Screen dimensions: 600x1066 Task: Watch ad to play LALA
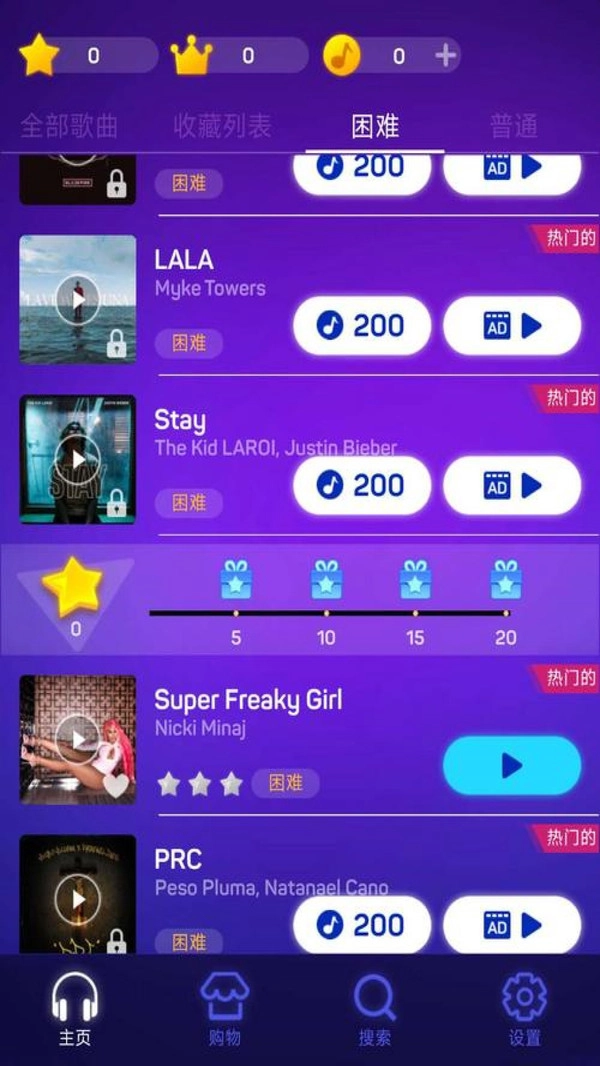tap(512, 326)
